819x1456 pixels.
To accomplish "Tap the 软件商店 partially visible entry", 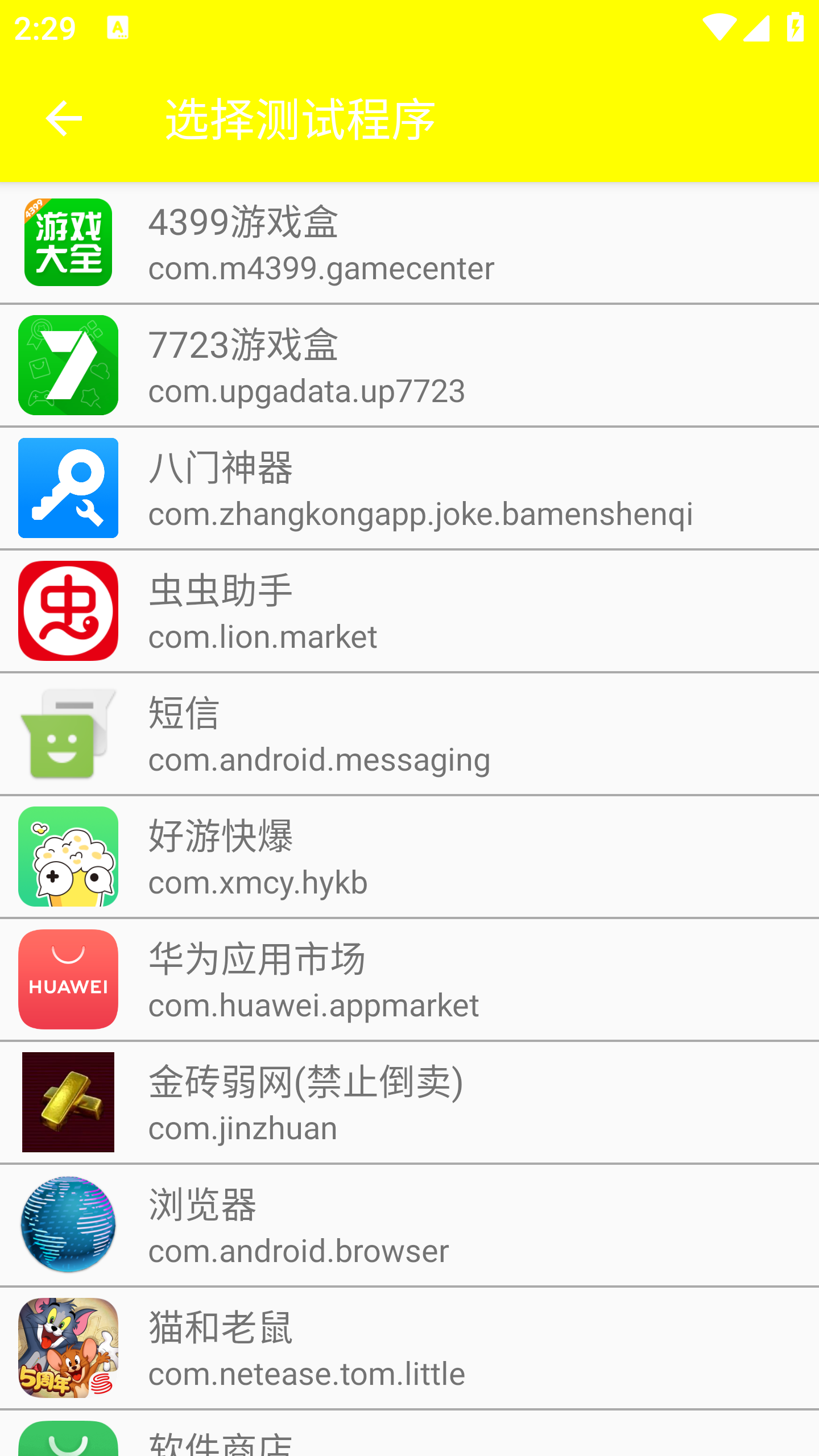I will [221, 1445].
